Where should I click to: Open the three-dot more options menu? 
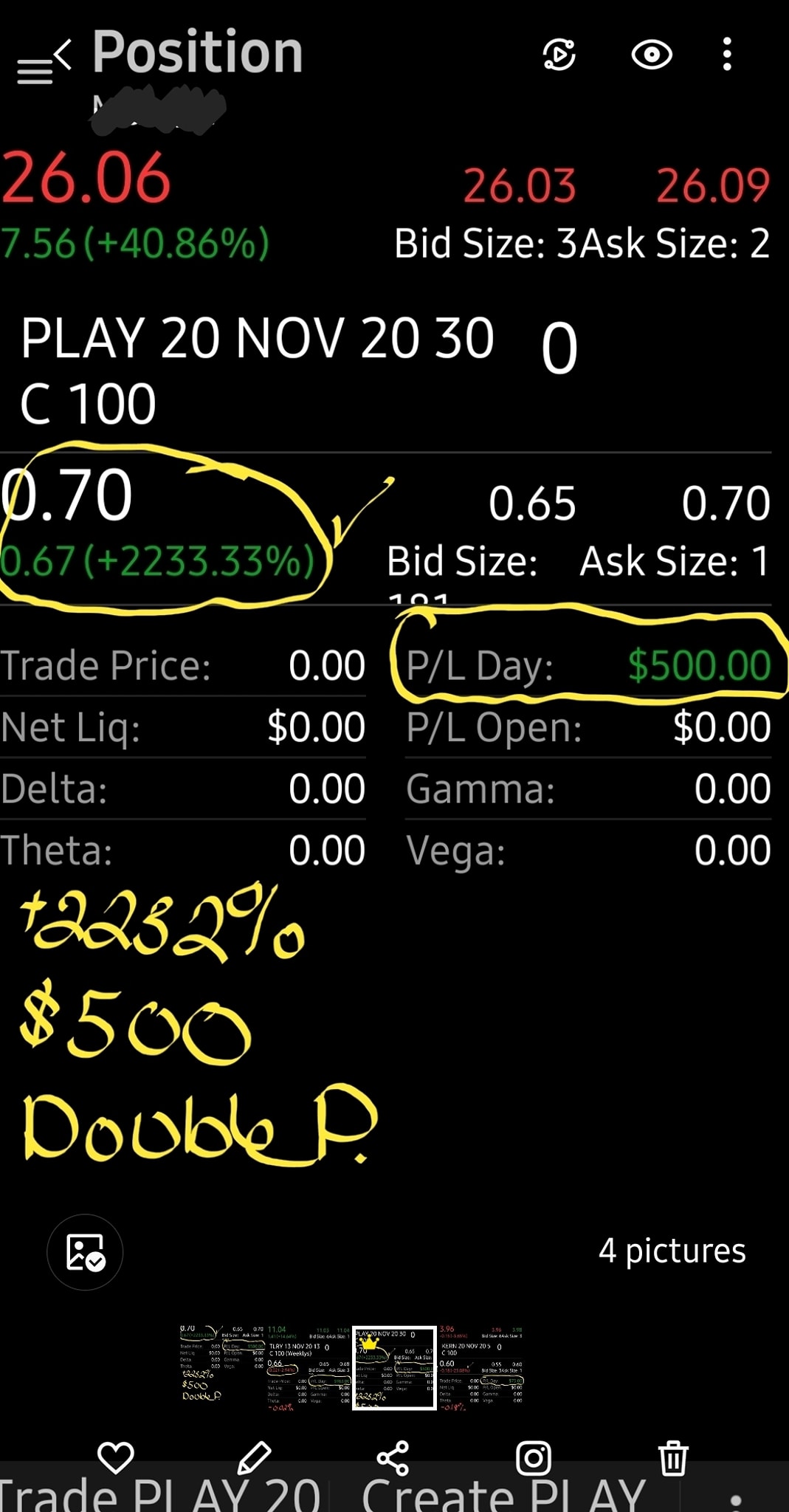coord(727,55)
